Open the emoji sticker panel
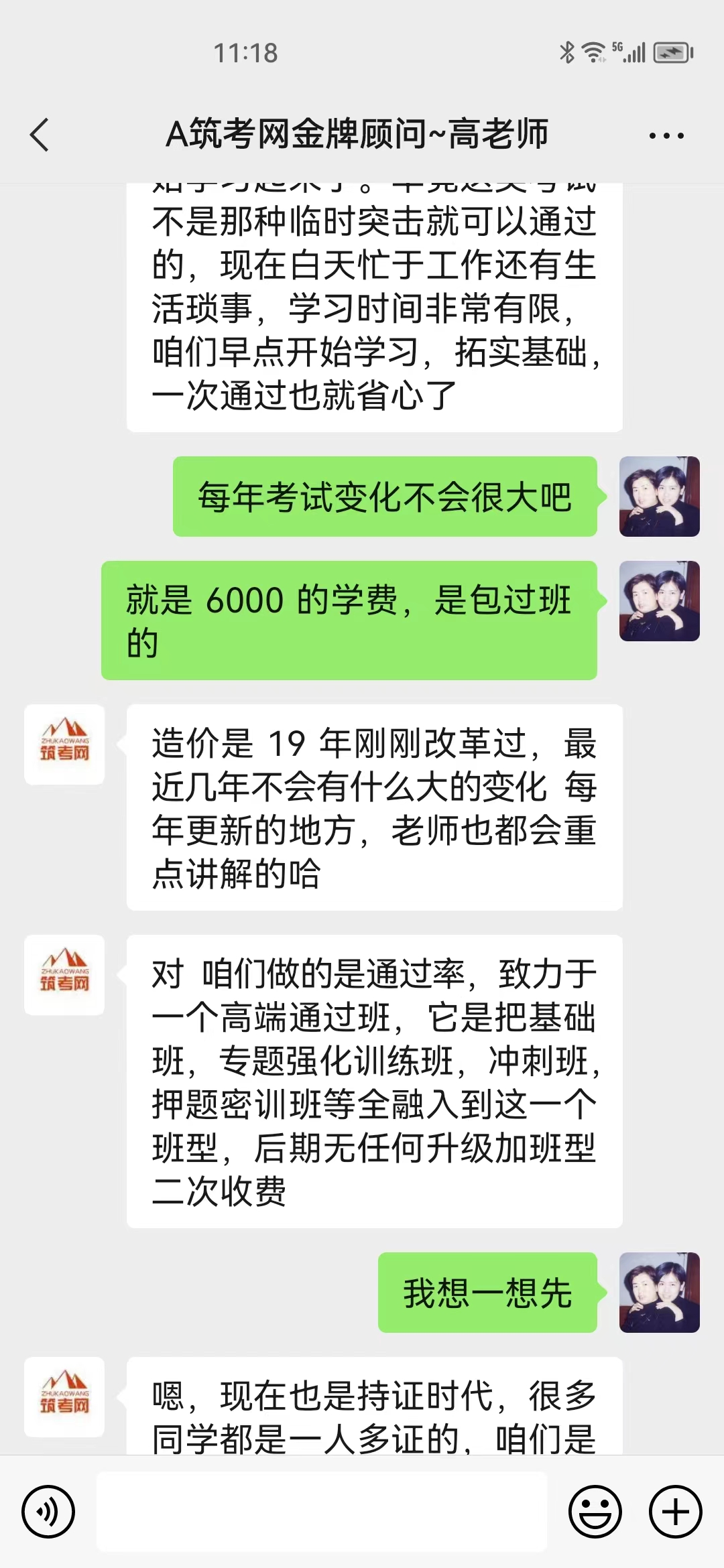The width and height of the screenshot is (724, 1568). click(595, 1512)
